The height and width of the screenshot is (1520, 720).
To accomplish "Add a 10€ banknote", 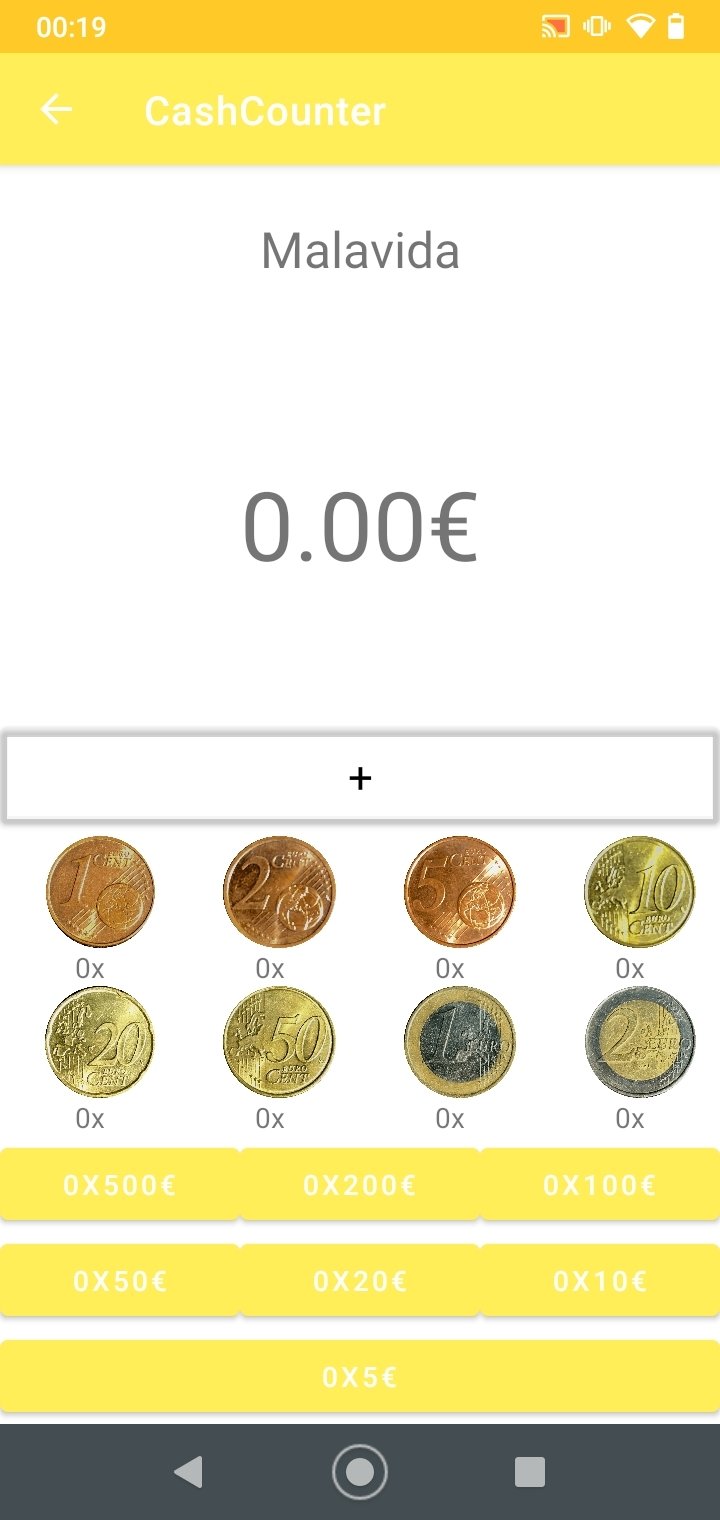I will [600, 1281].
